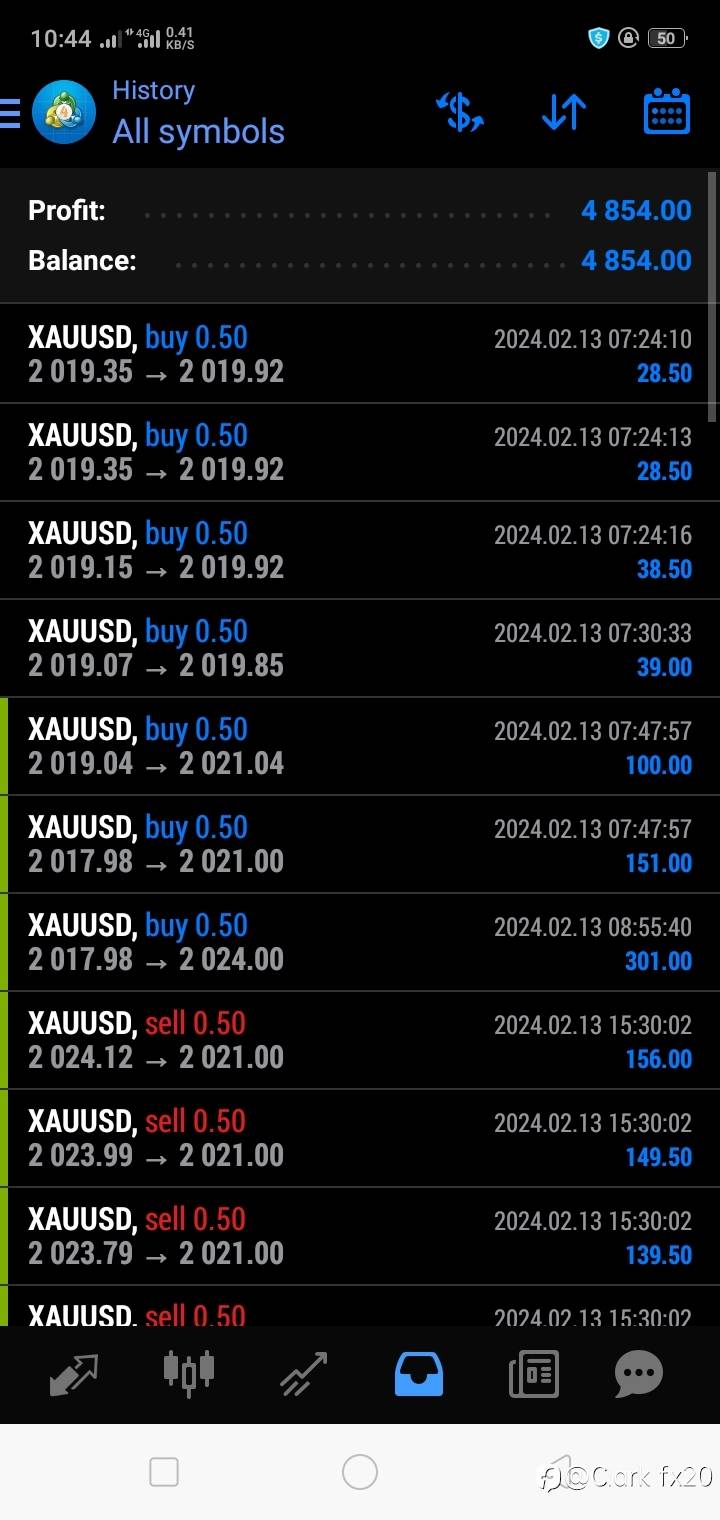Expand the buy trade with 301.00 profit
The width and height of the screenshot is (720, 1520).
[360, 942]
